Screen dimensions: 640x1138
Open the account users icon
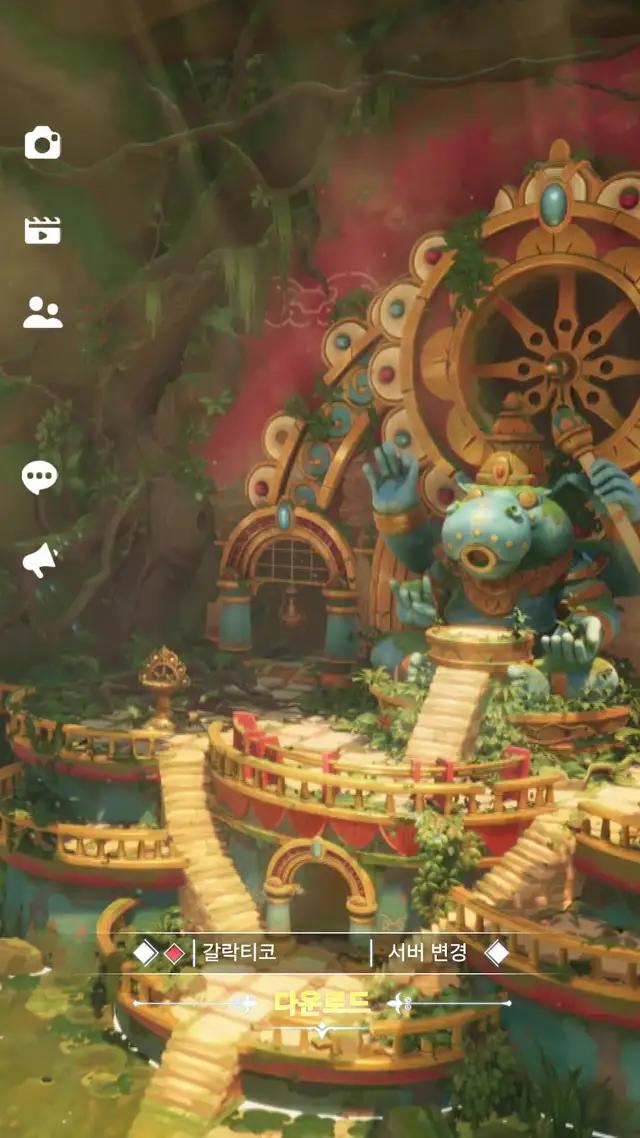[x=42, y=313]
